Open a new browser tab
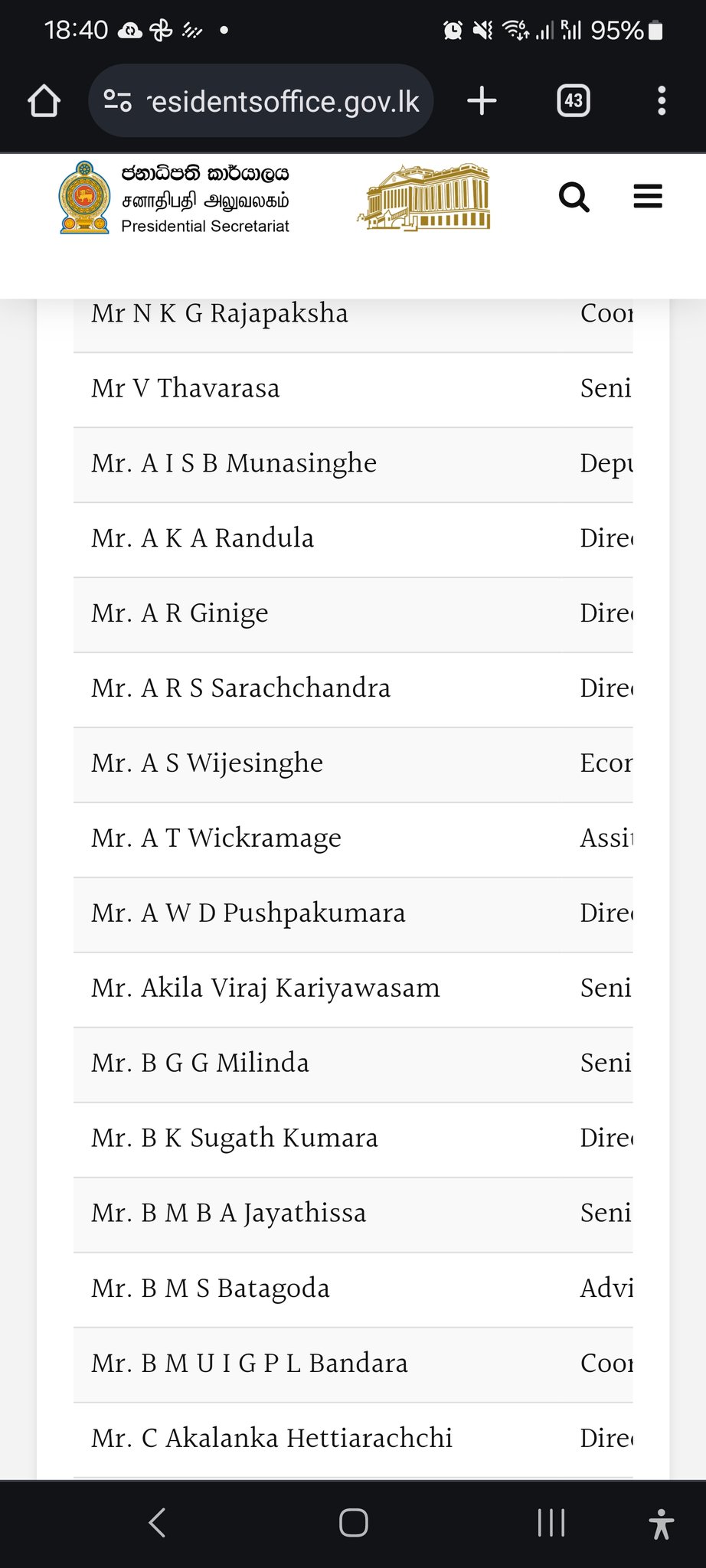The height and width of the screenshot is (1568, 706). coord(482,101)
